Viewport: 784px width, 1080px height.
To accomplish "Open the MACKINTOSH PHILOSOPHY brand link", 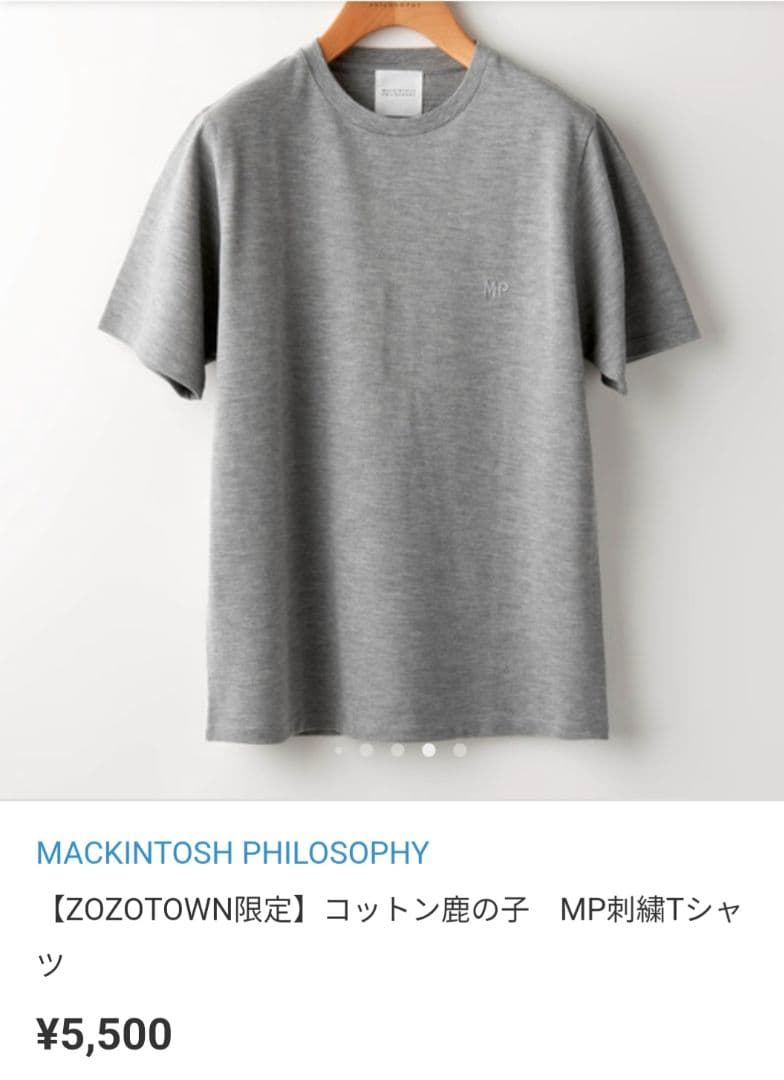I will tap(232, 852).
